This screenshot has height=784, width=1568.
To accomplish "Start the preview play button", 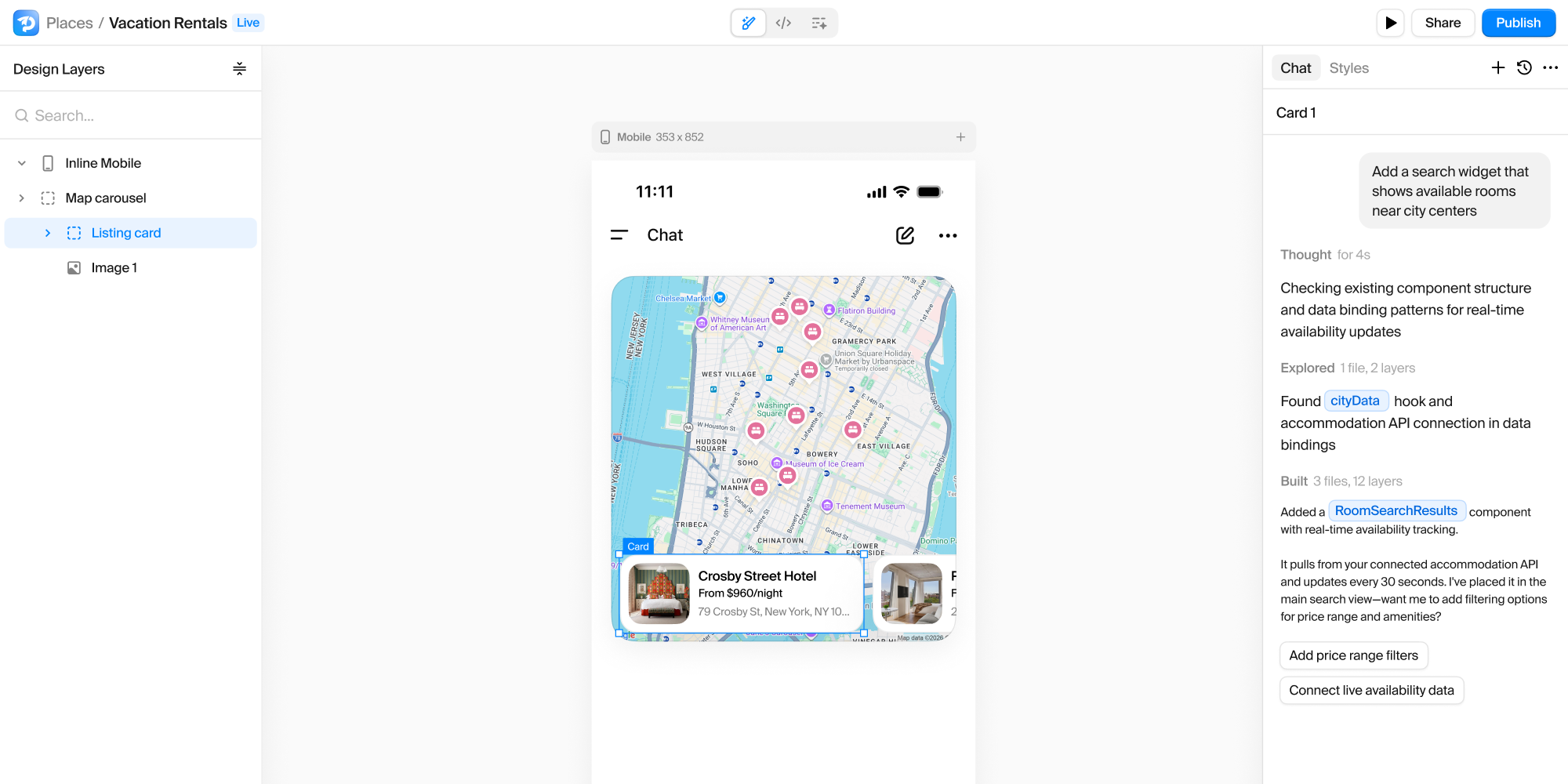I will click(1390, 23).
